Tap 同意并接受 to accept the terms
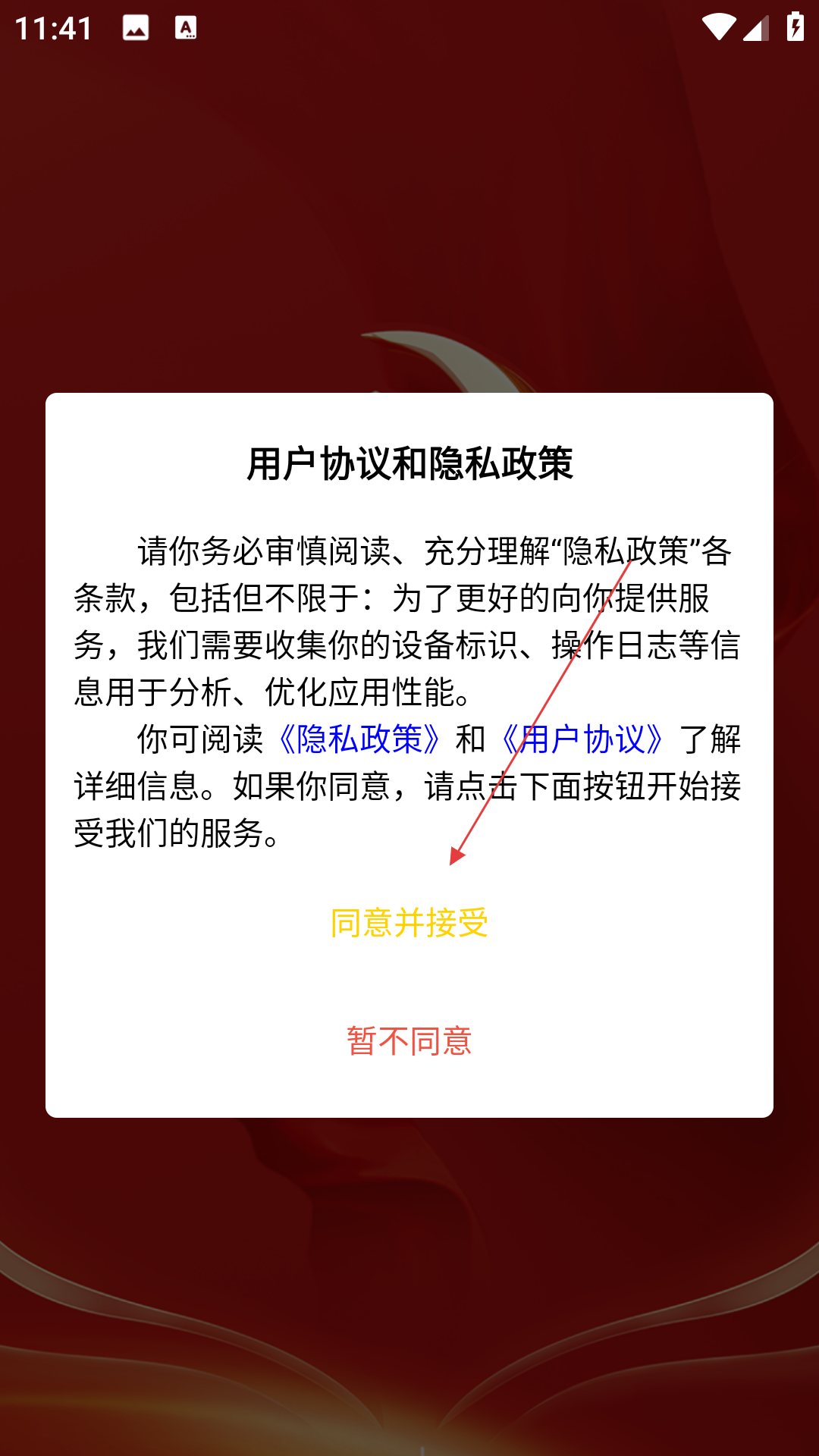The width and height of the screenshot is (819, 1456). pyautogui.click(x=409, y=923)
